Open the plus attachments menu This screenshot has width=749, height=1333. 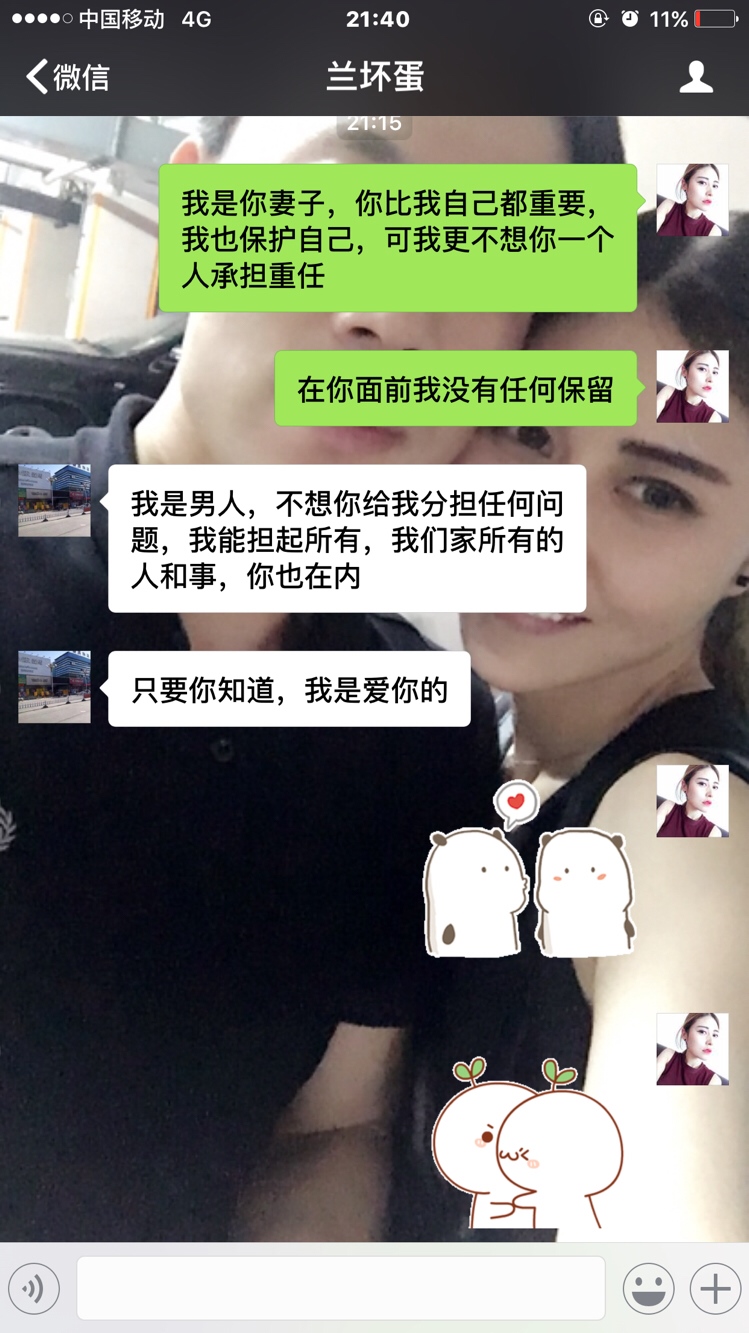tap(715, 1288)
